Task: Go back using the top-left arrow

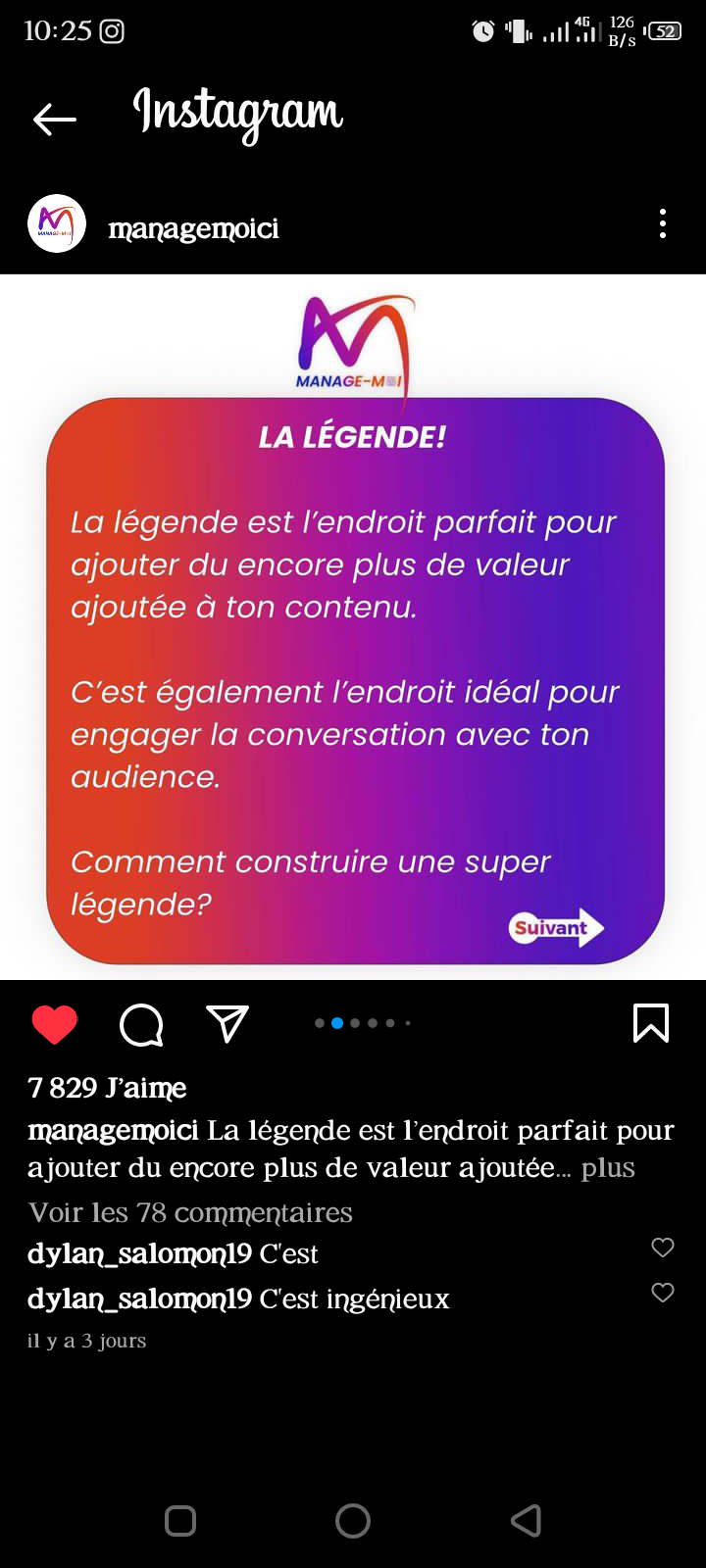Action: pos(54,119)
